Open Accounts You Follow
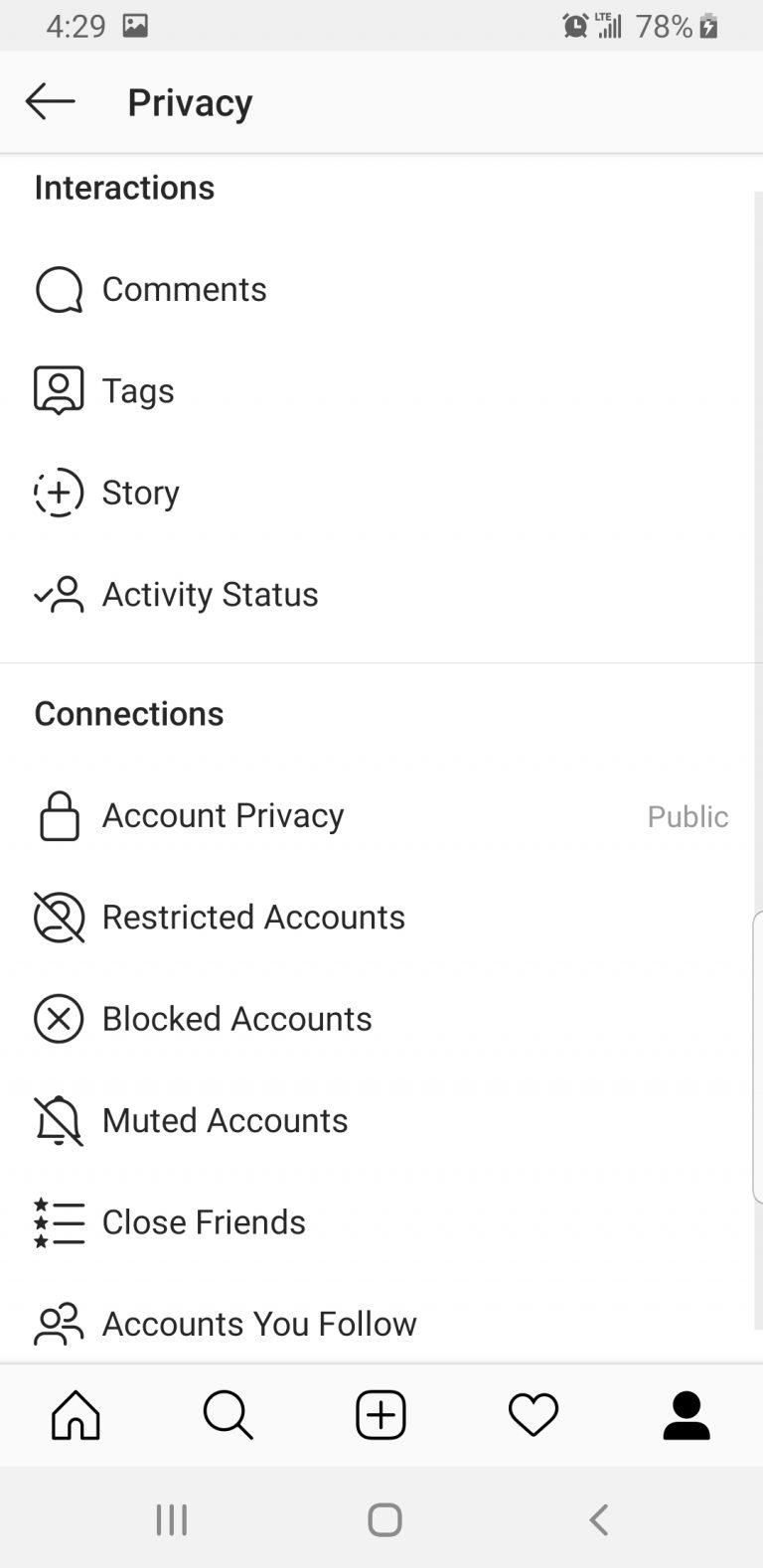 click(x=381, y=1323)
